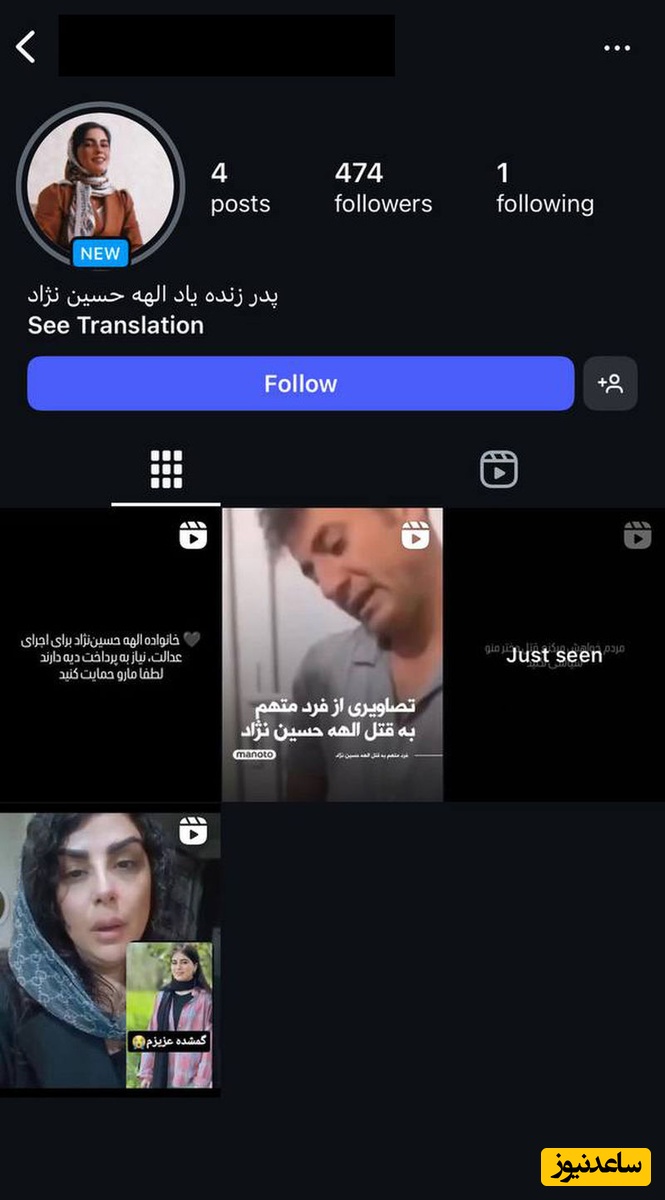Open the black reel with the heart text
The width and height of the screenshot is (665, 1200).
click(x=110, y=655)
